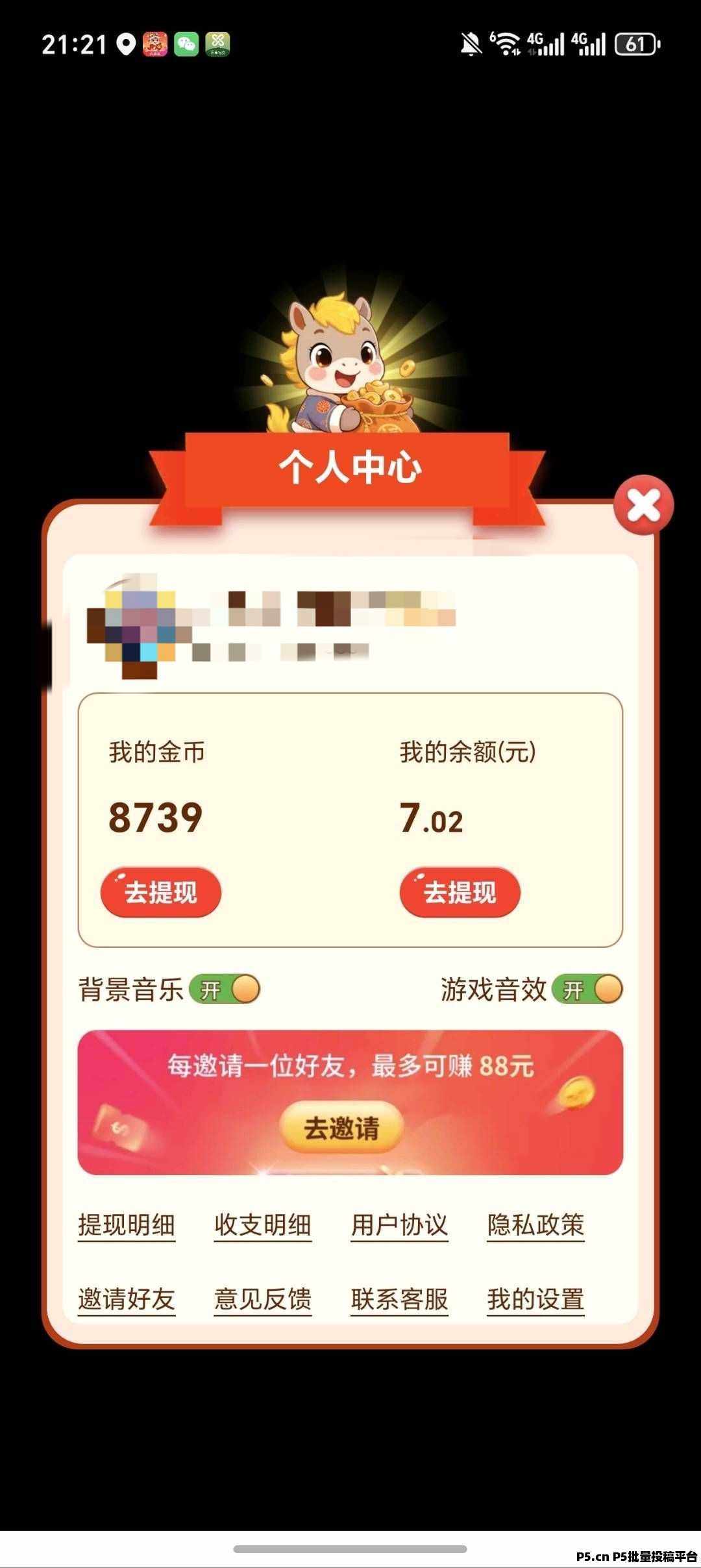Turn off 背景音乐 toggle
The image size is (701, 1568).
click(225, 990)
